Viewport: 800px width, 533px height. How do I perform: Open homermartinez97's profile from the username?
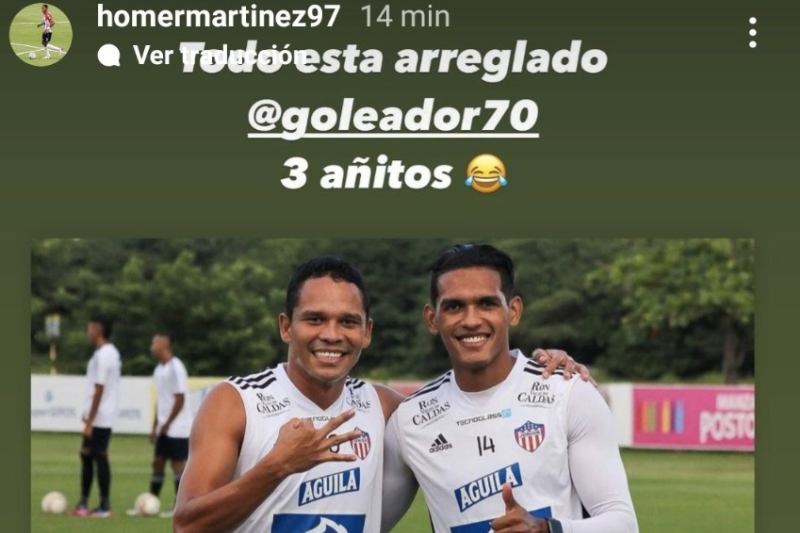218,16
